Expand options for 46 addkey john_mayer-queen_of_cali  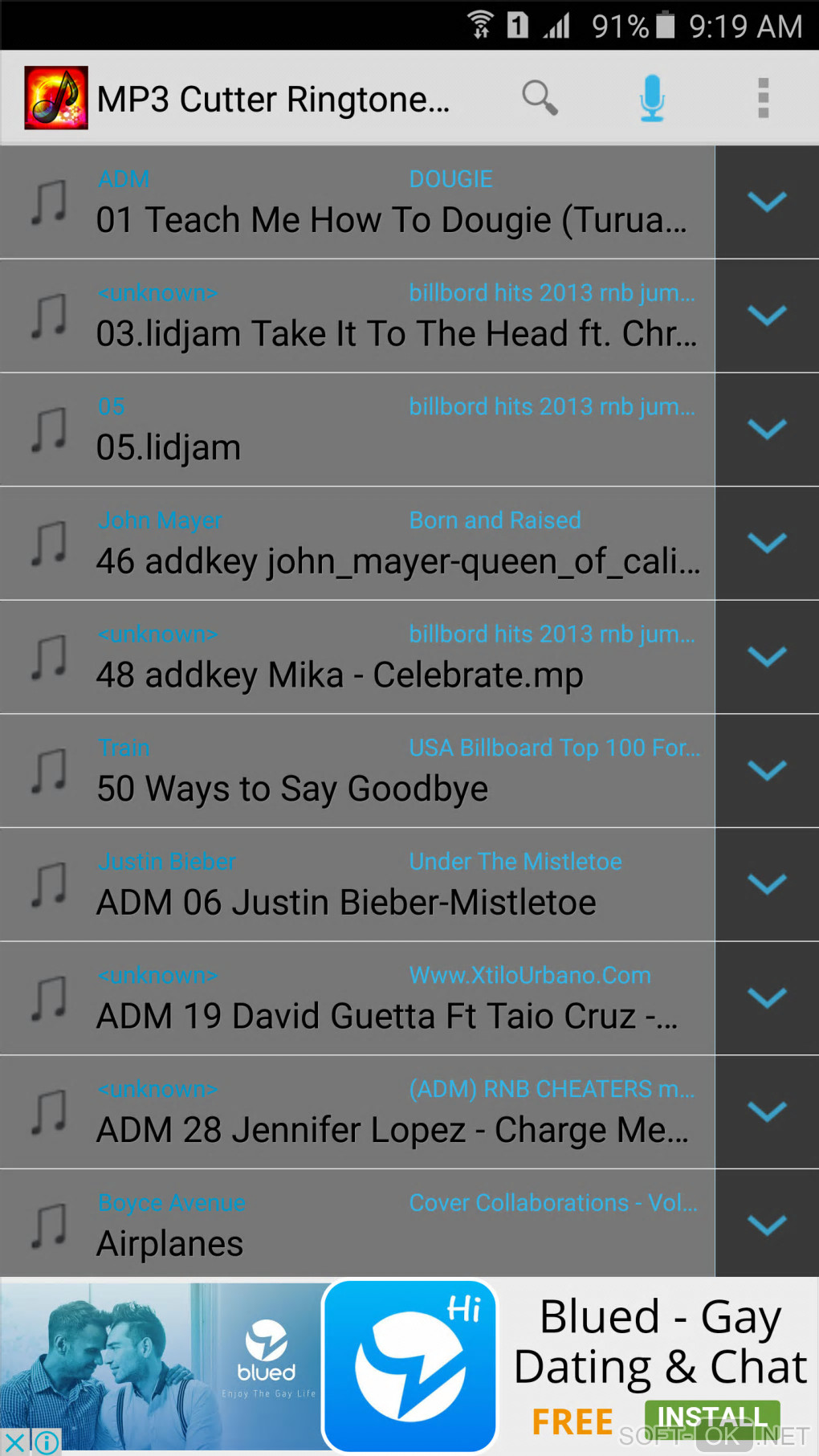click(x=767, y=544)
